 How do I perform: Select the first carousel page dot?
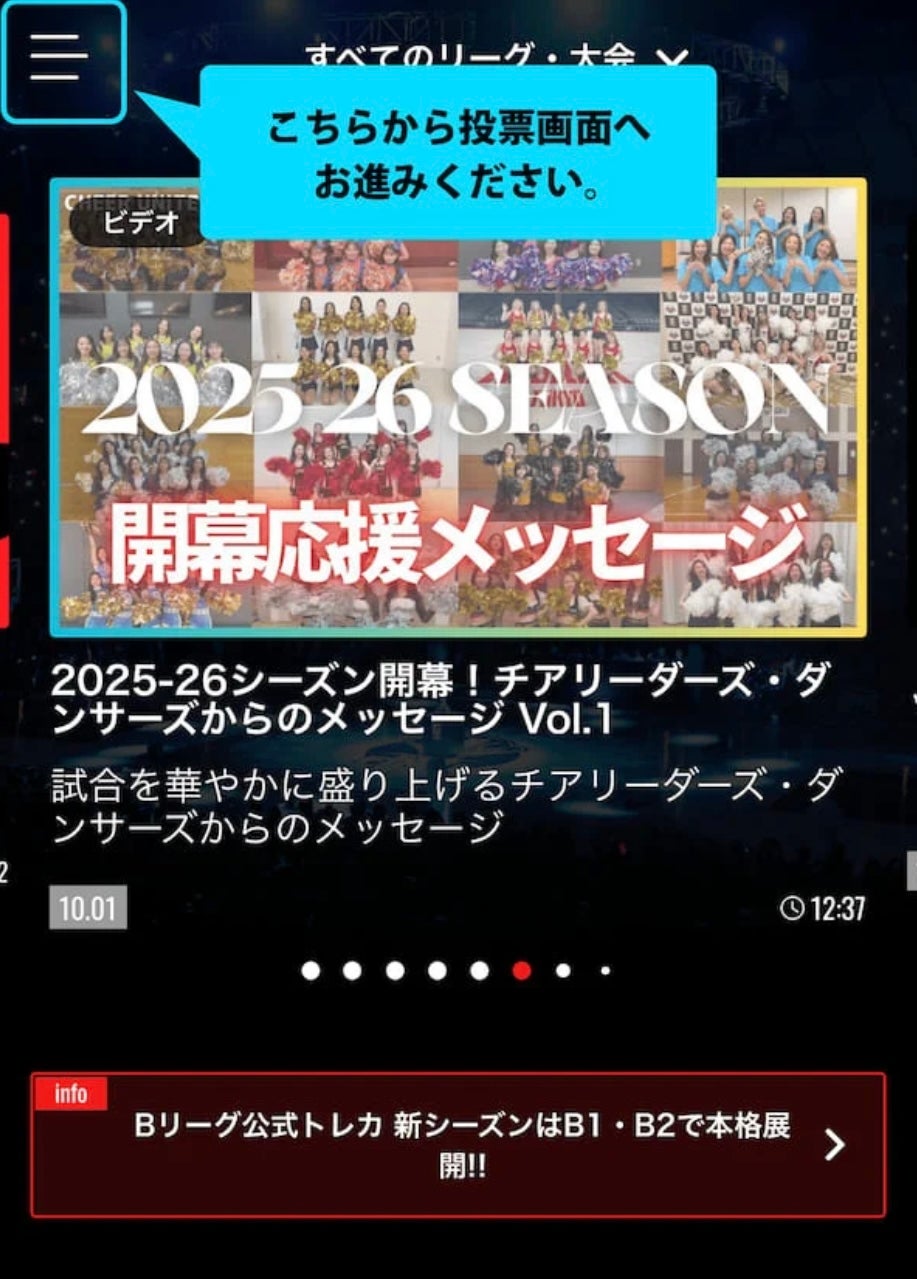[311, 970]
